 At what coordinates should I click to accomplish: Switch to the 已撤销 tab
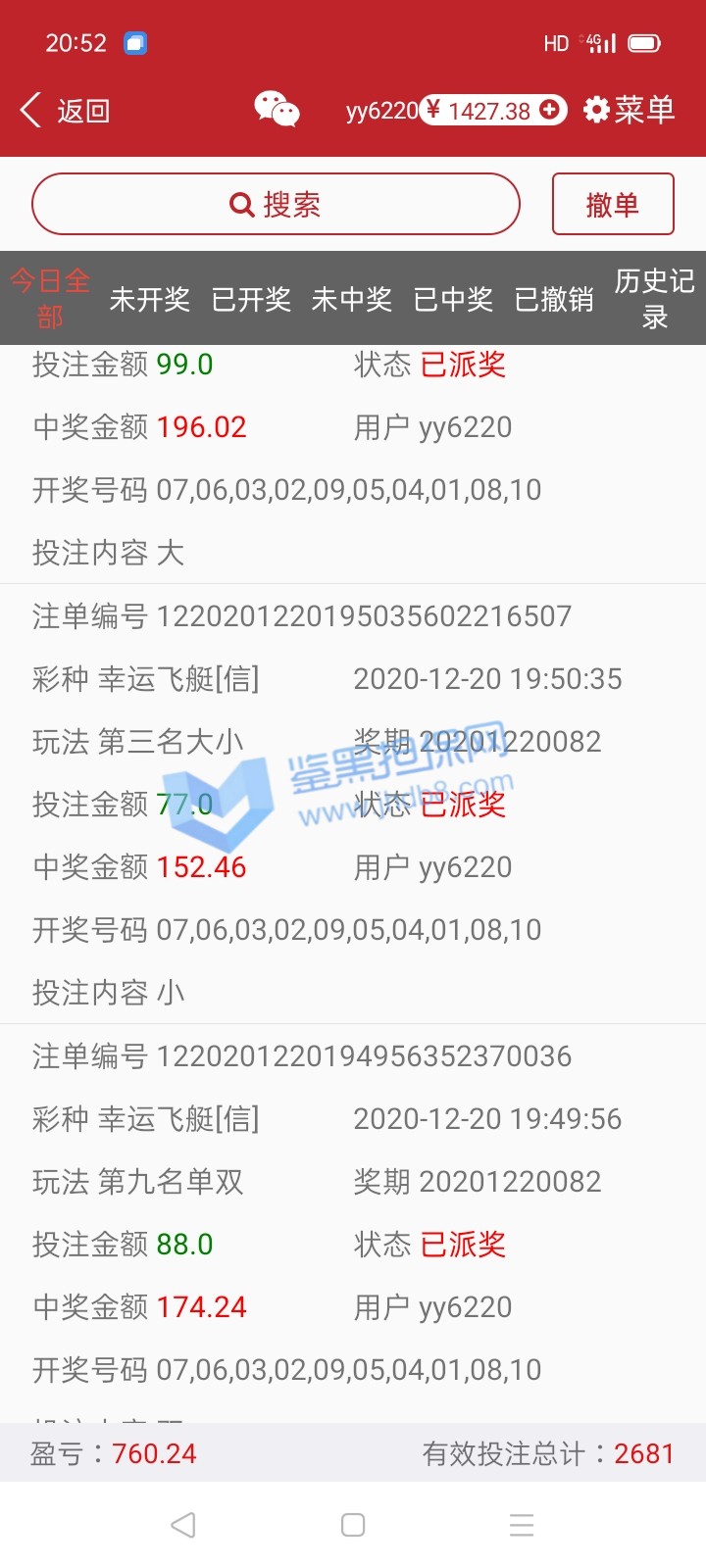554,299
